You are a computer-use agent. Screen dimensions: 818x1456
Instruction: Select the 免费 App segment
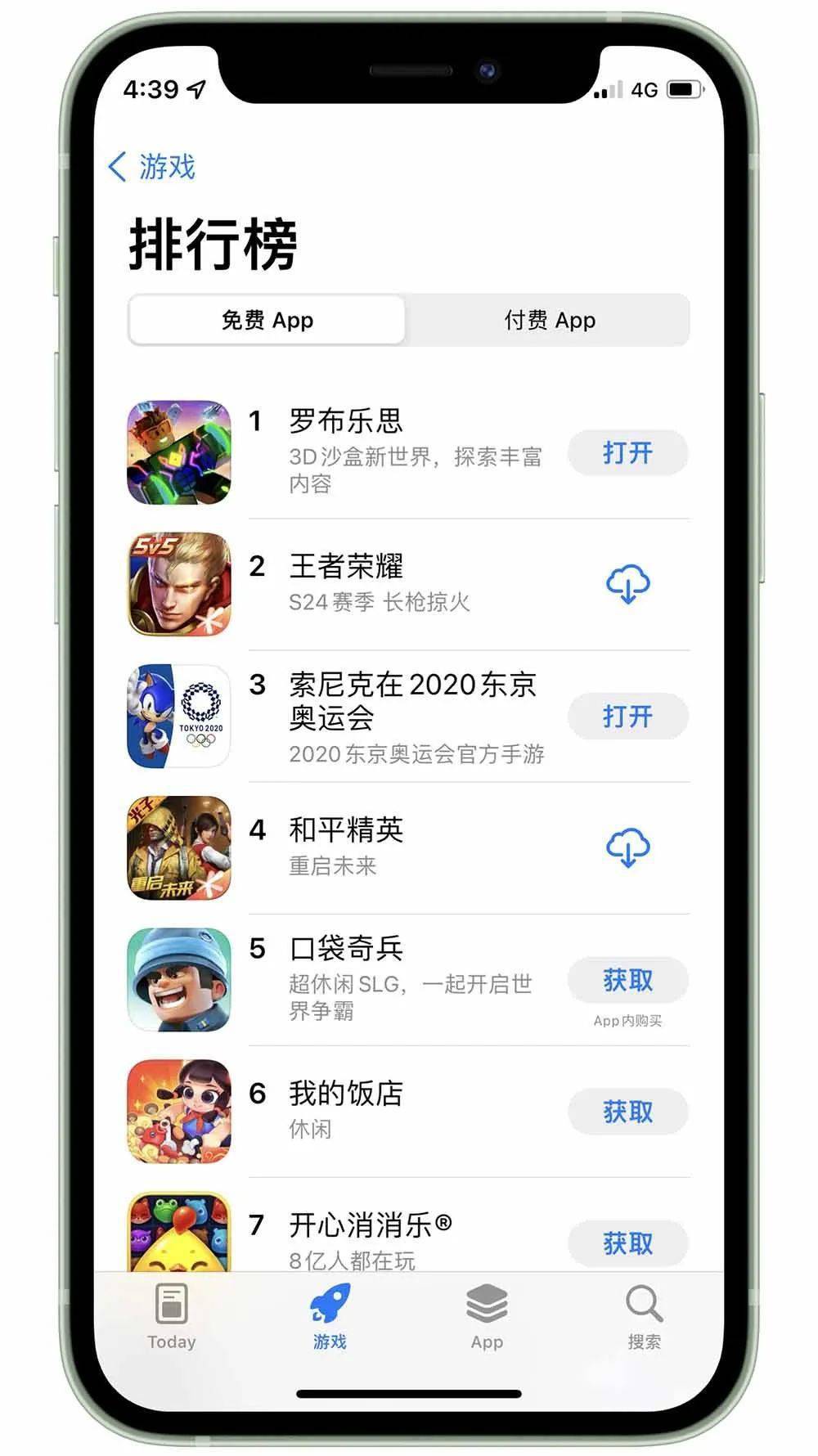coord(267,320)
